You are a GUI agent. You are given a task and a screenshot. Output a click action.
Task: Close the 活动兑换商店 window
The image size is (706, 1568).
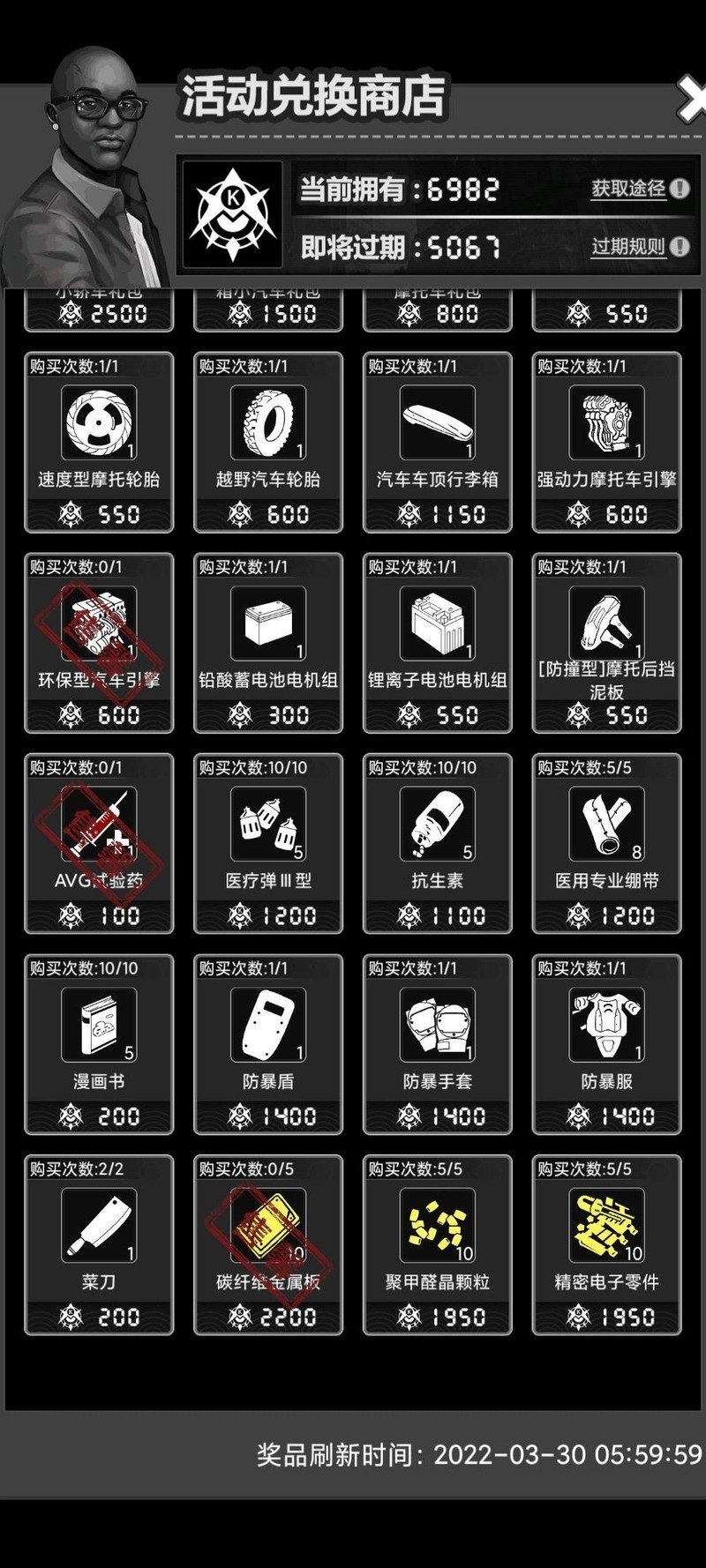click(x=690, y=99)
